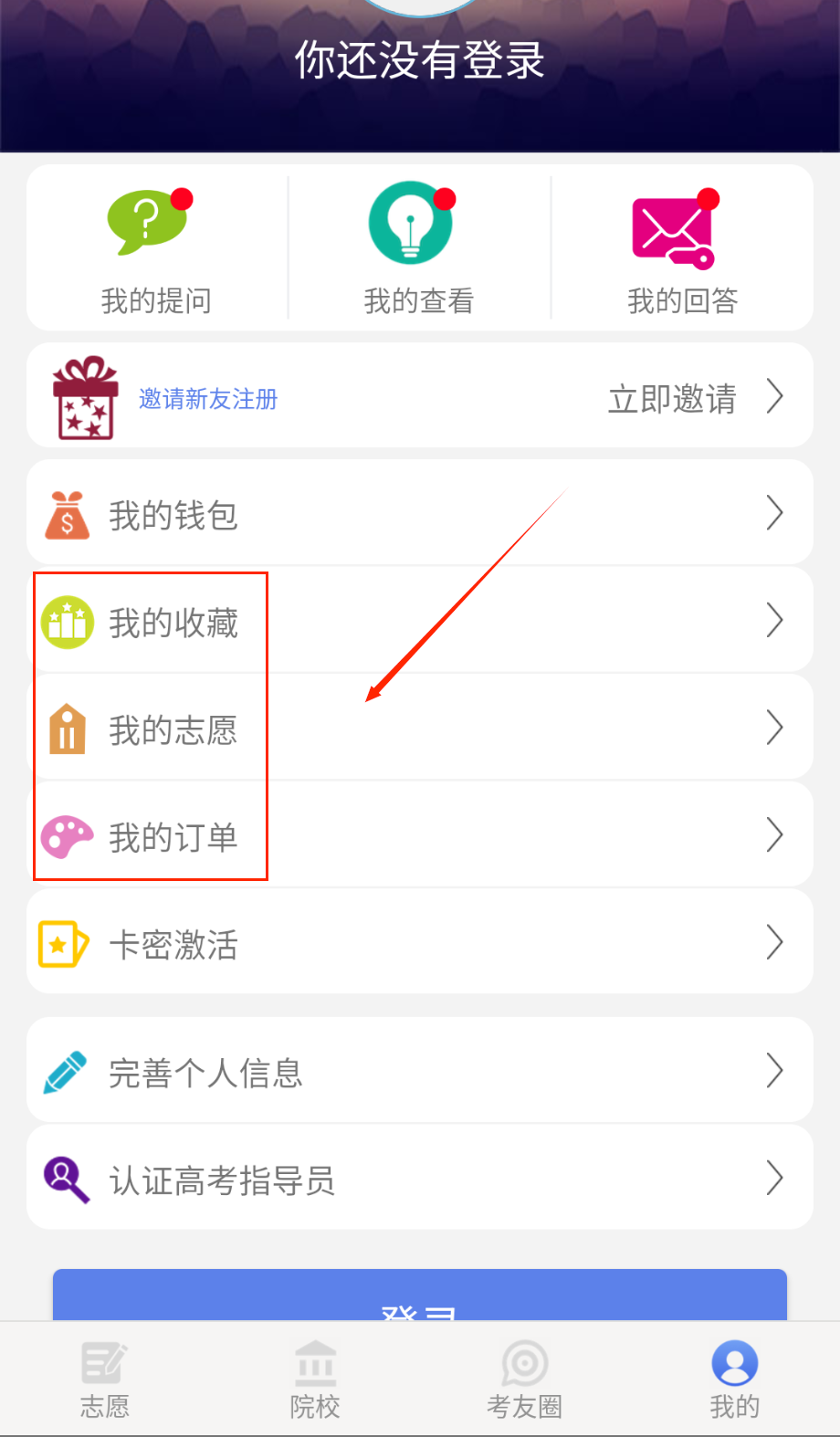The image size is (840, 1437).
Task: Open 我的志愿 row
Action: click(x=420, y=729)
